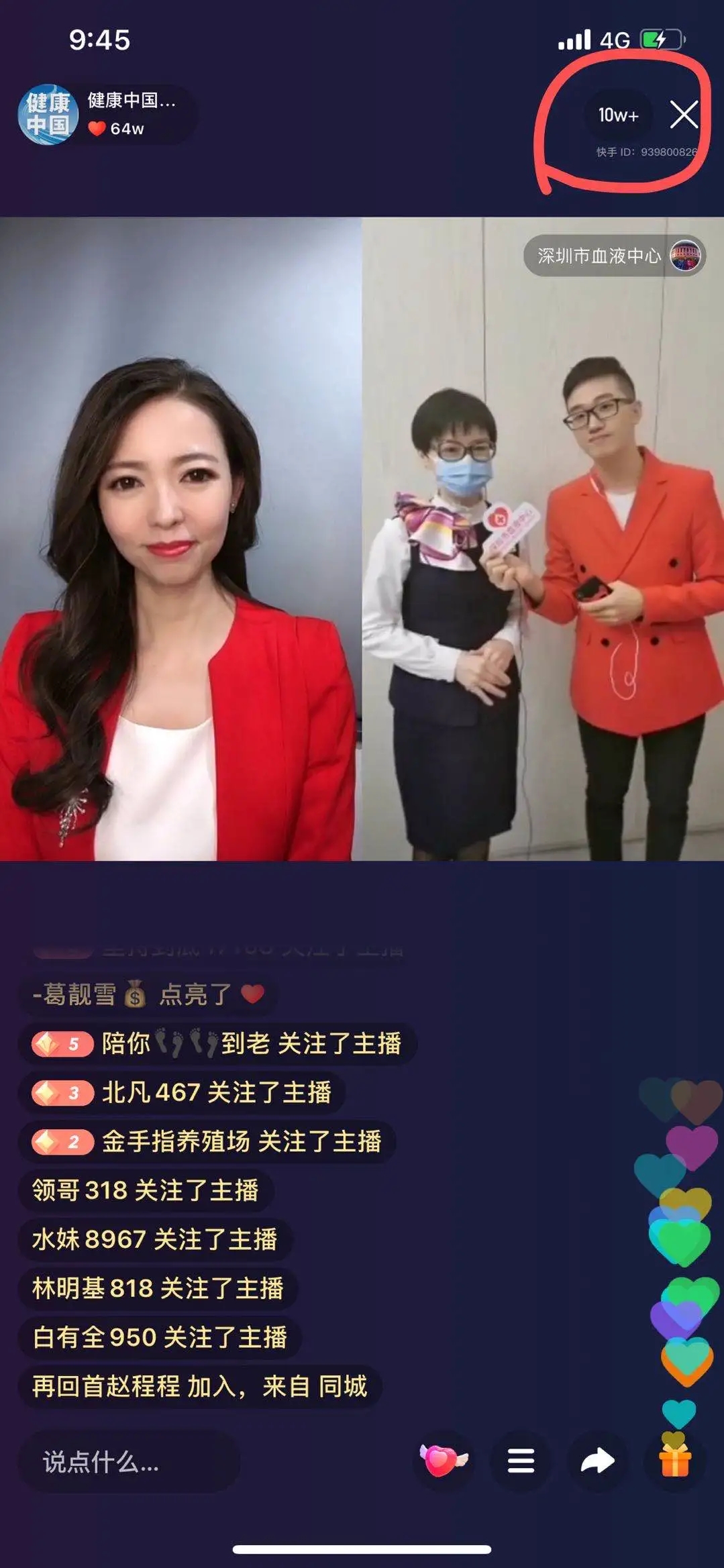Open 深圳市血液中心 guest profile
This screenshot has height=1568, width=724.
click(613, 256)
